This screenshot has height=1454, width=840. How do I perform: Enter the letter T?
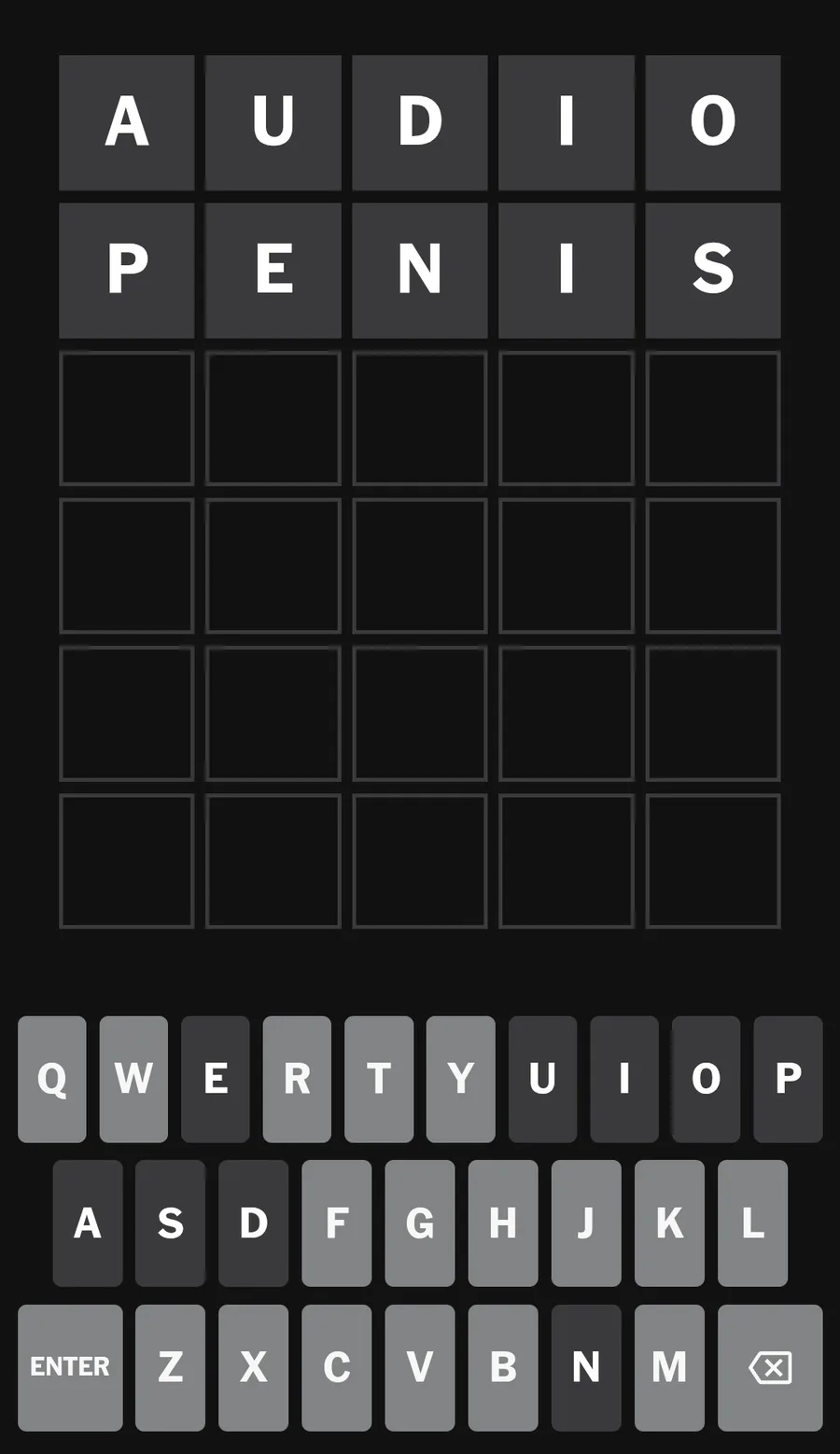[x=379, y=1079]
